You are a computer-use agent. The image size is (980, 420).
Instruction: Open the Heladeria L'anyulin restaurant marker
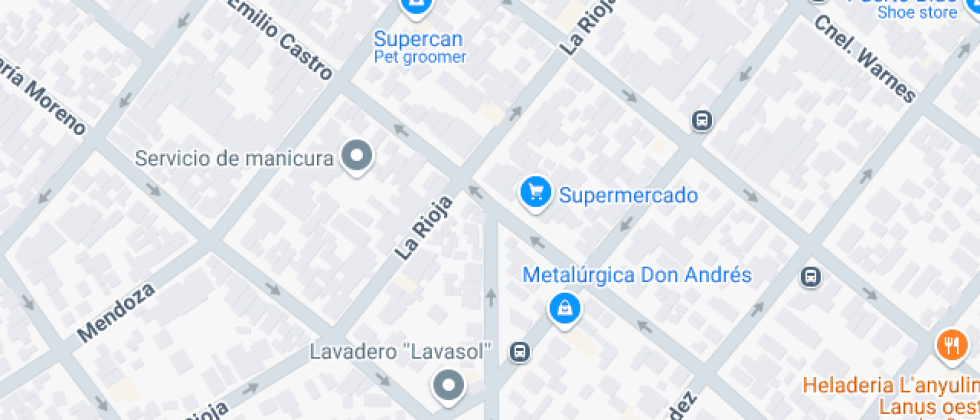pos(951,346)
